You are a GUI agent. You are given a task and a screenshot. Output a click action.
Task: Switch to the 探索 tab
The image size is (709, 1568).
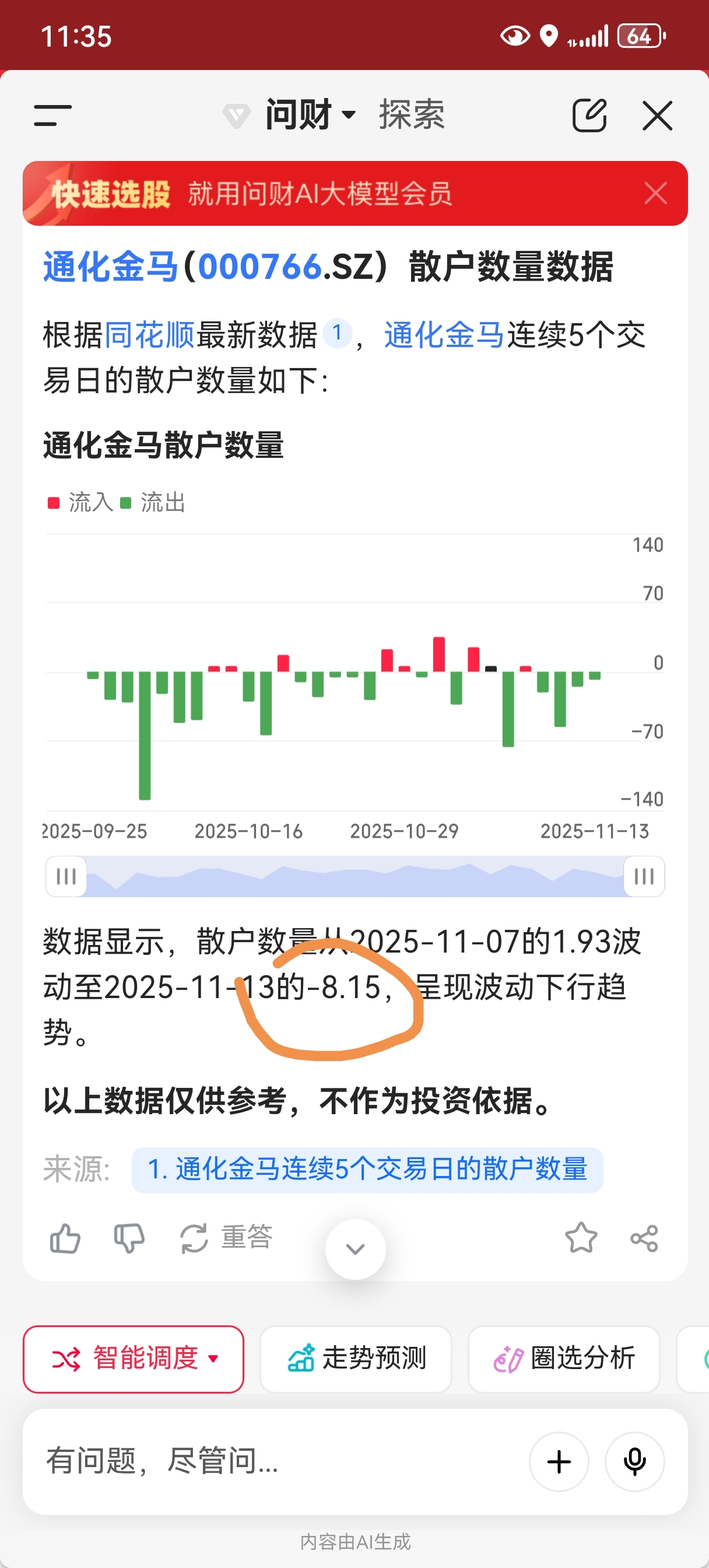point(412,114)
